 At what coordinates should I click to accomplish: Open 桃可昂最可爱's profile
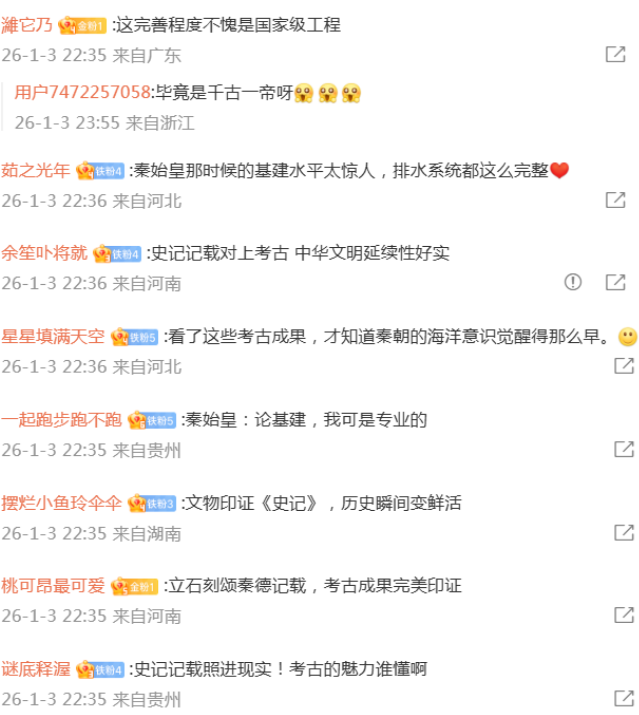[52, 585]
